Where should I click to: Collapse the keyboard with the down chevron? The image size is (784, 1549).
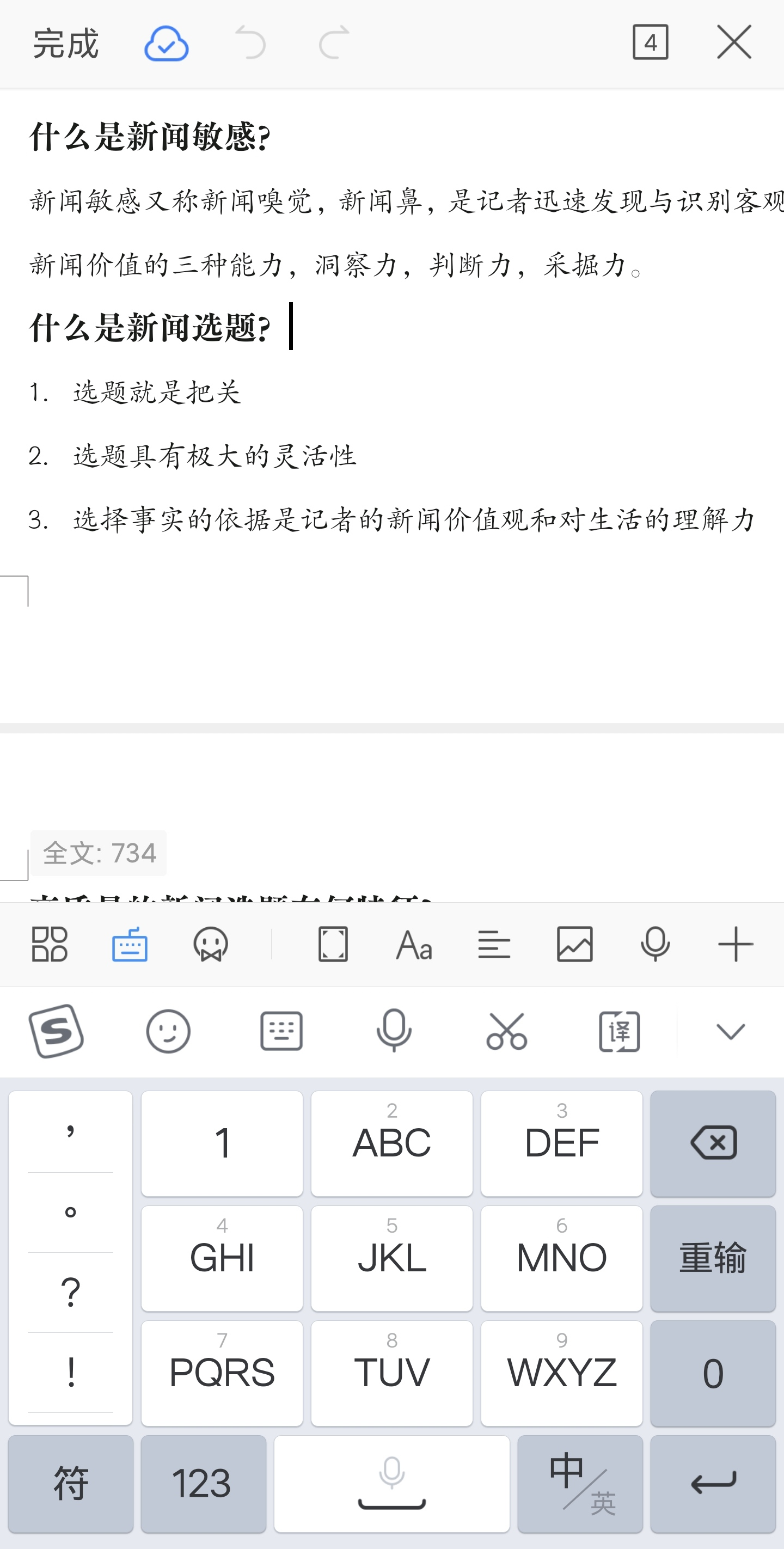pos(731,1031)
